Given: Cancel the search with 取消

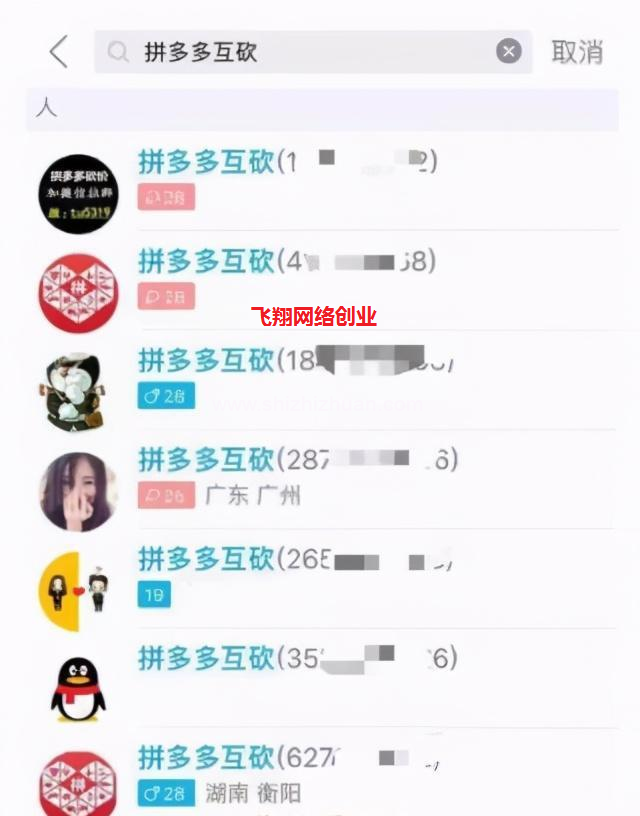Looking at the screenshot, I should [578, 52].
